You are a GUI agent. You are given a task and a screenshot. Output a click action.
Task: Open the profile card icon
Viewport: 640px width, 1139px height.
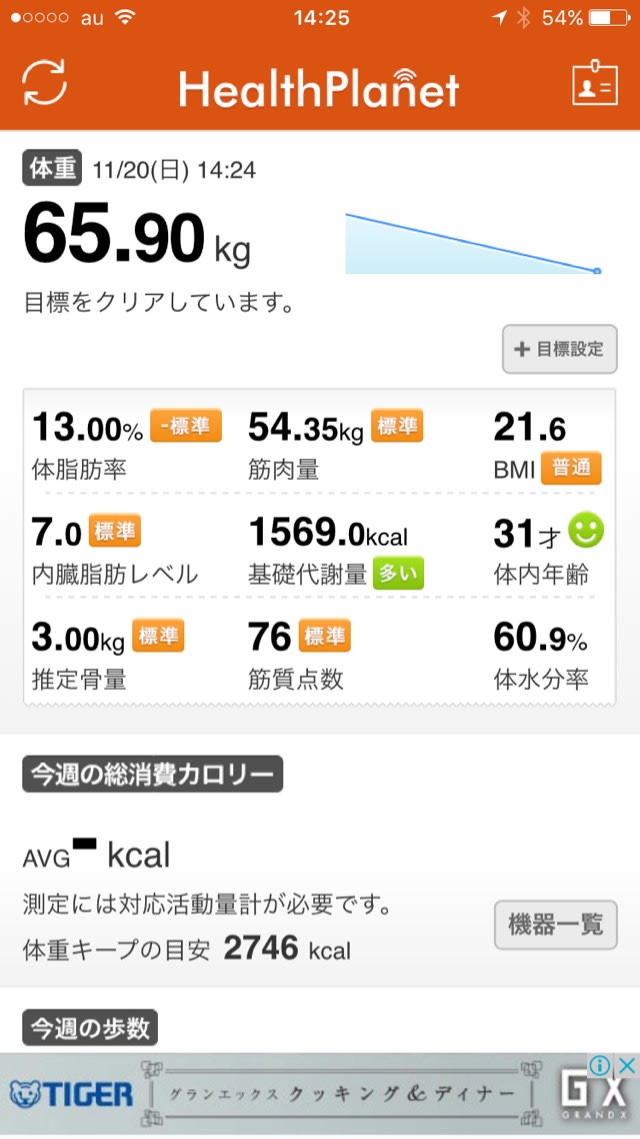pos(595,84)
